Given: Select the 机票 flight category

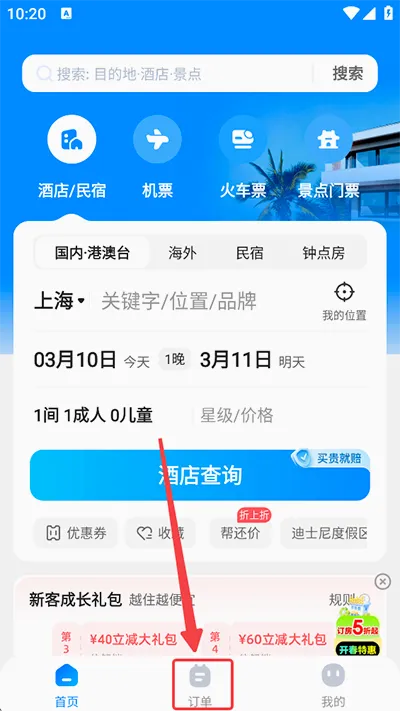Looking at the screenshot, I should [157, 158].
